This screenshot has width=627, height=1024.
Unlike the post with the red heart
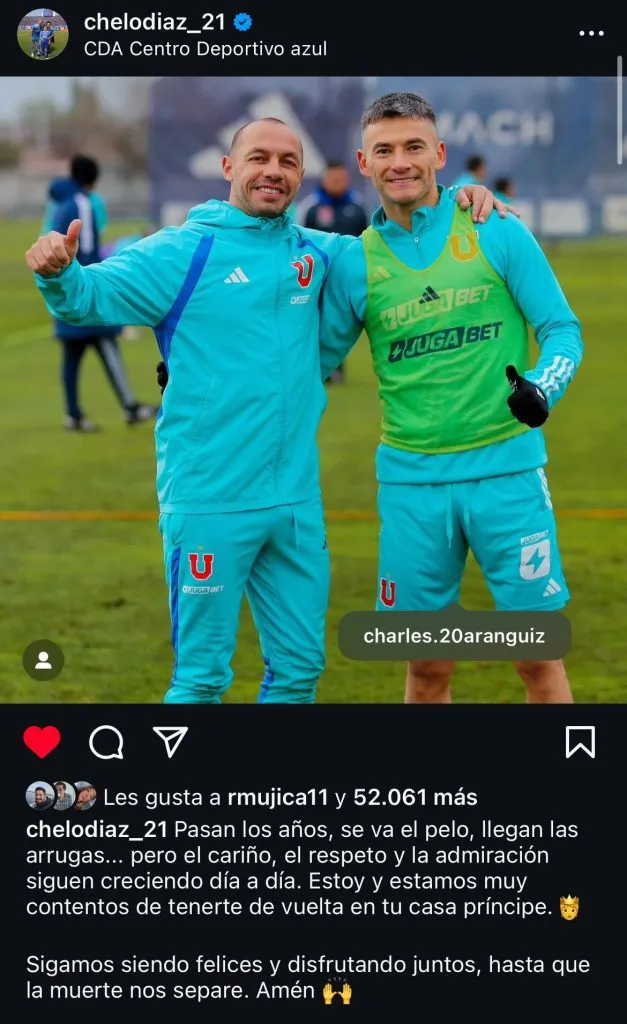42,741
